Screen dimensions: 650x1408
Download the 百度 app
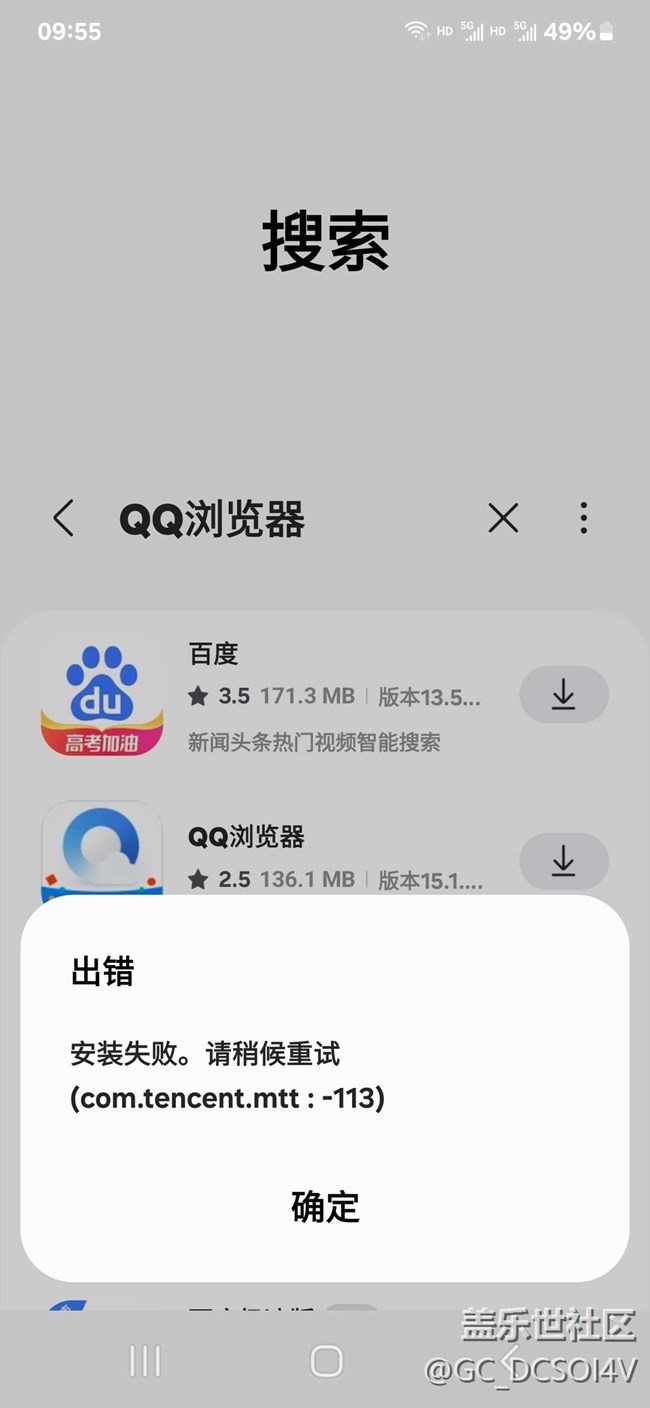pyautogui.click(x=564, y=694)
